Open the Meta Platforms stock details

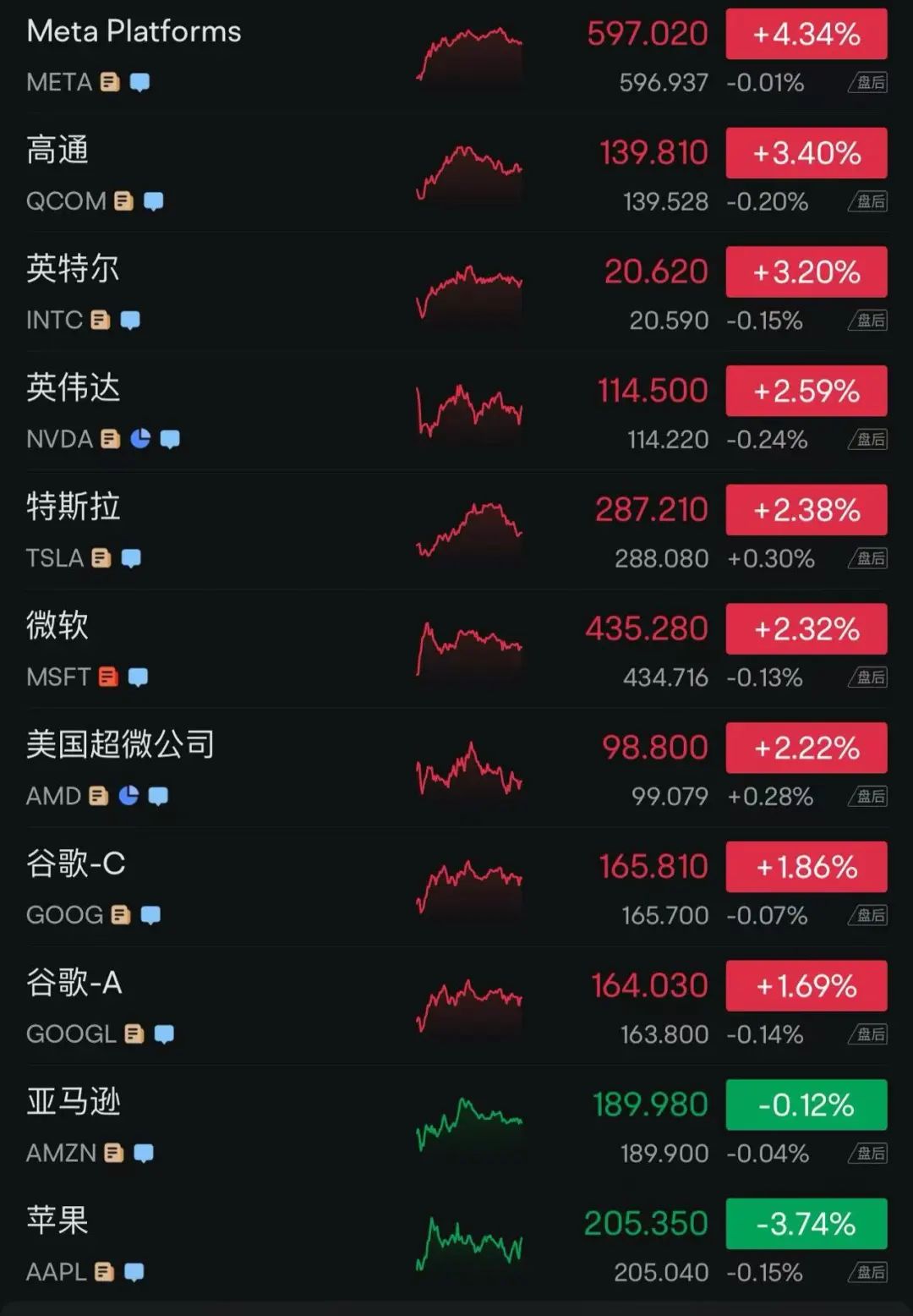[134, 32]
